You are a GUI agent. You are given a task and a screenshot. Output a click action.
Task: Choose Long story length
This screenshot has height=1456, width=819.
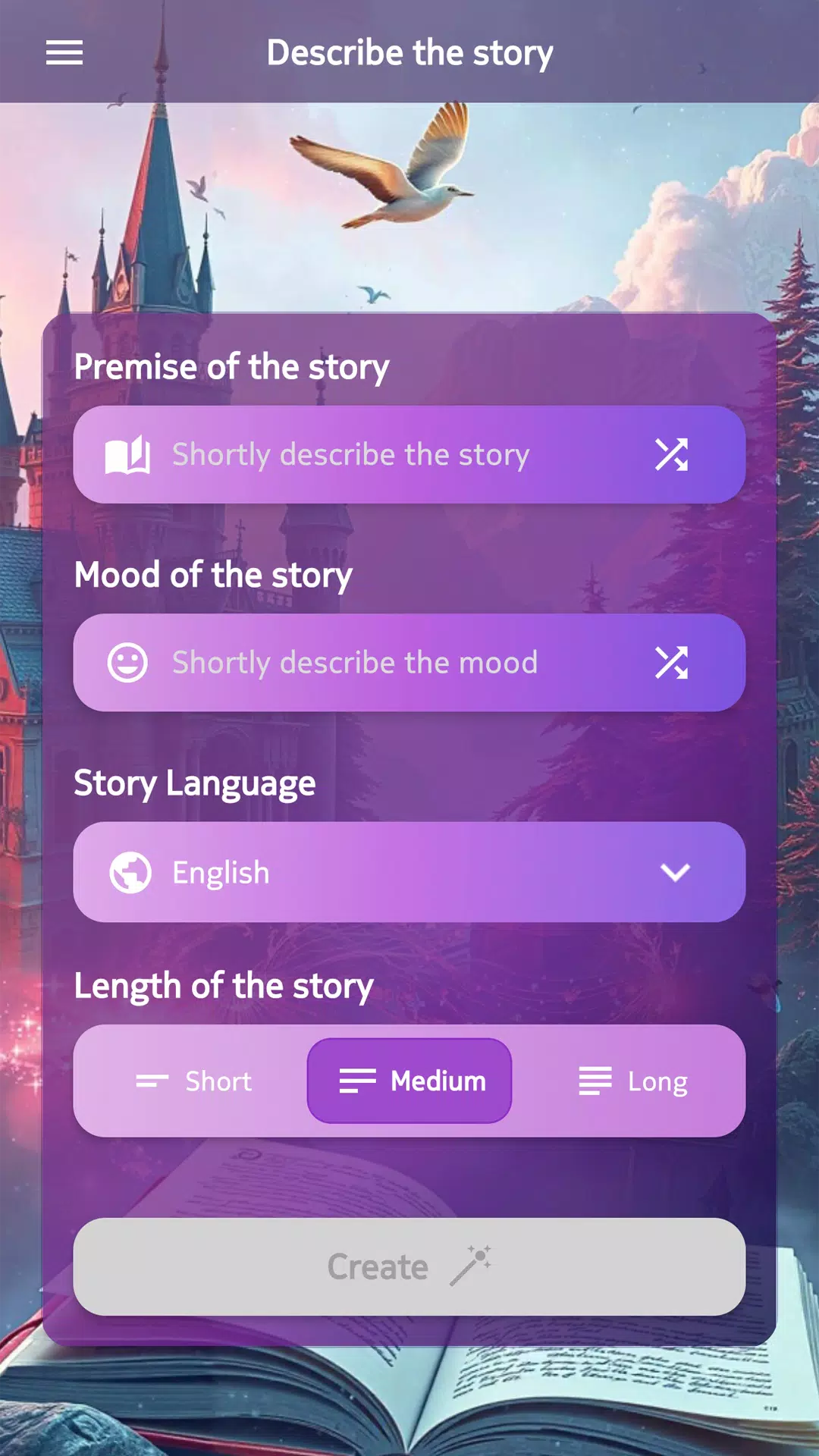(x=633, y=1081)
